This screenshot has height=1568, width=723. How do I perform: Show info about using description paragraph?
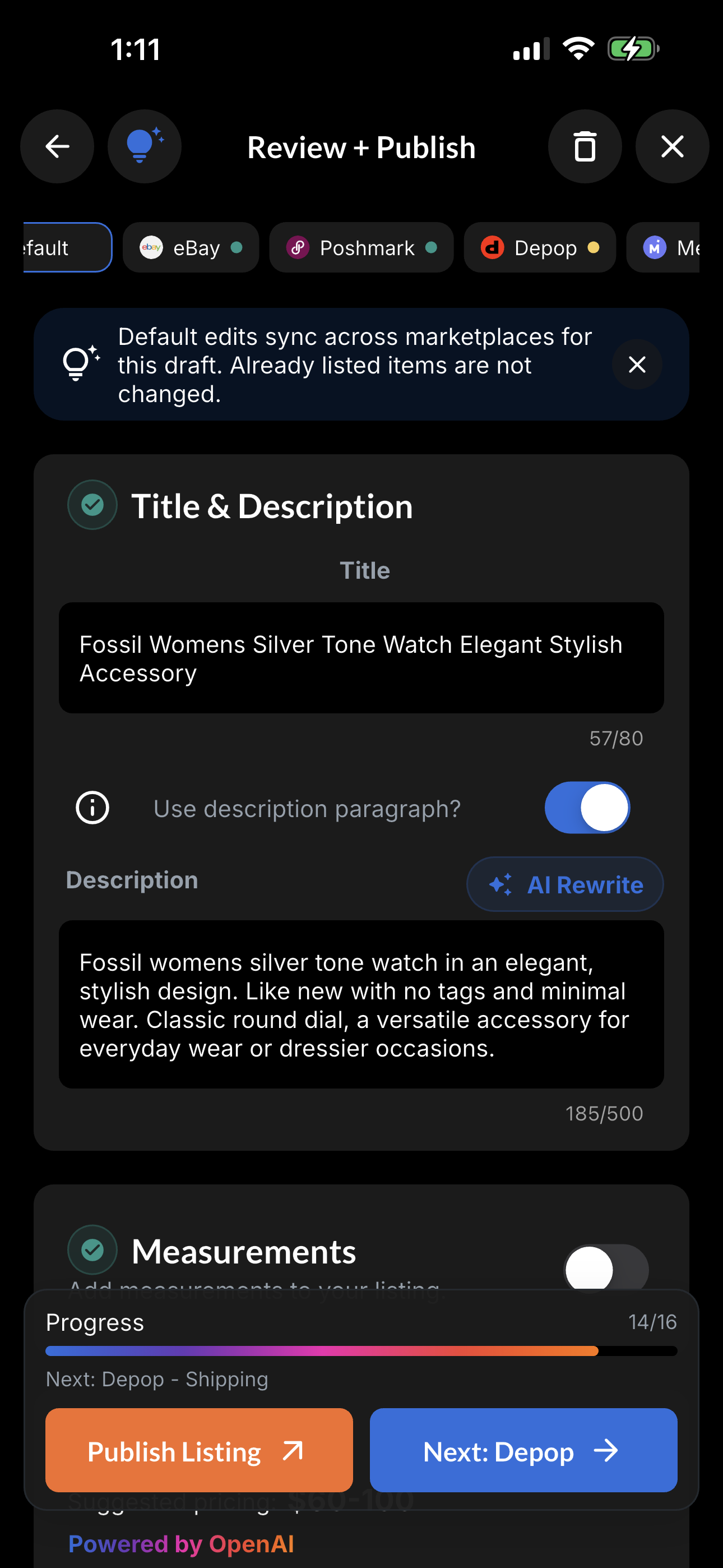pyautogui.click(x=92, y=808)
